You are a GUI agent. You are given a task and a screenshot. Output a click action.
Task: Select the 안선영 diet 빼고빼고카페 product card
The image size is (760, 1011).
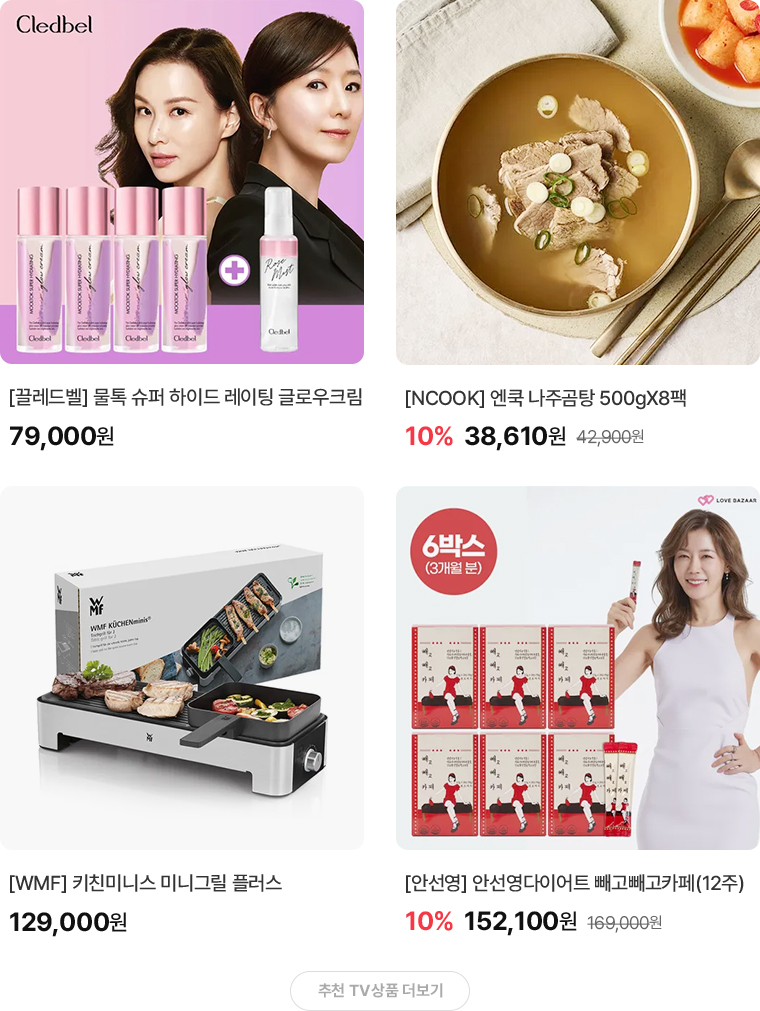(577, 668)
